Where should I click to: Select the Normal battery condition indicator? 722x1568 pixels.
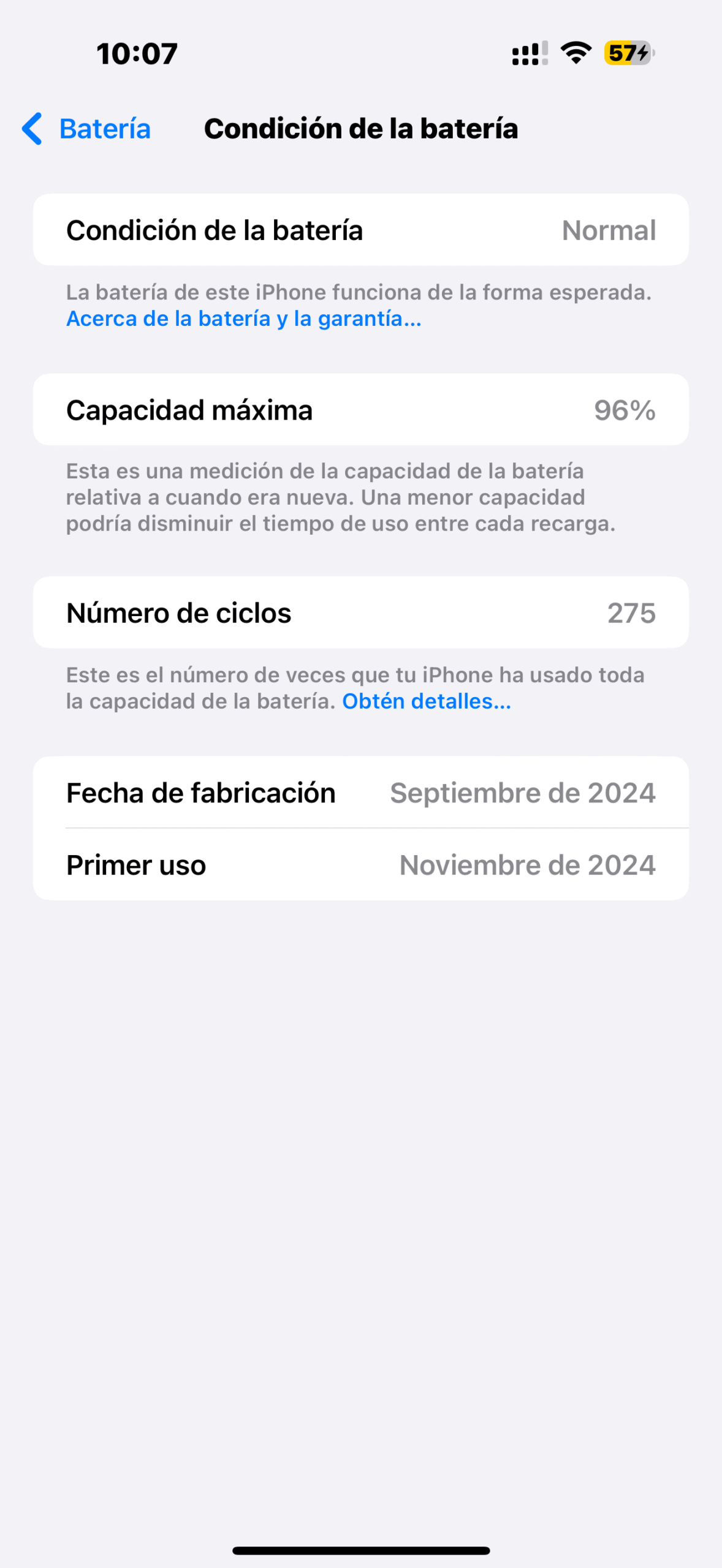coord(609,230)
